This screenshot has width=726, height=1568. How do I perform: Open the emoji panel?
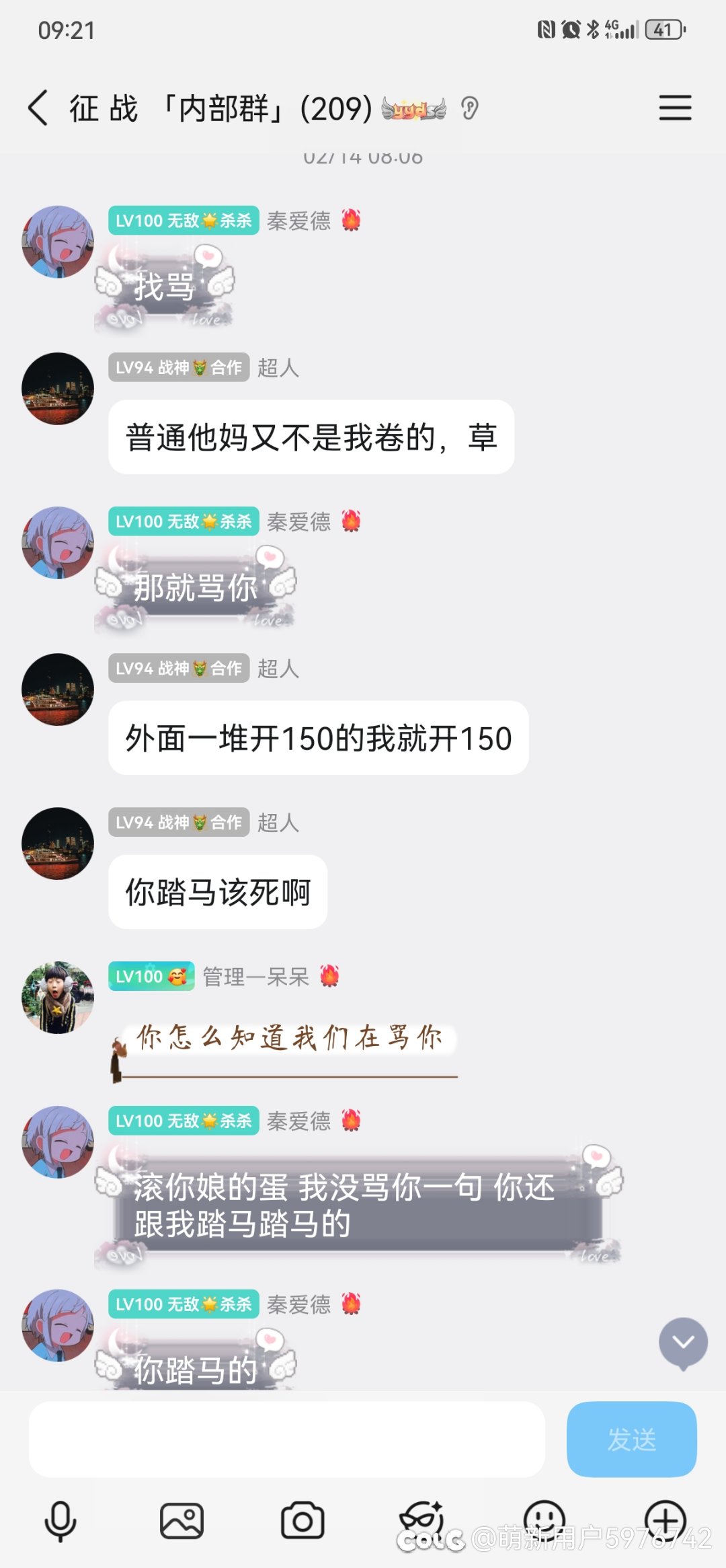(544, 1520)
